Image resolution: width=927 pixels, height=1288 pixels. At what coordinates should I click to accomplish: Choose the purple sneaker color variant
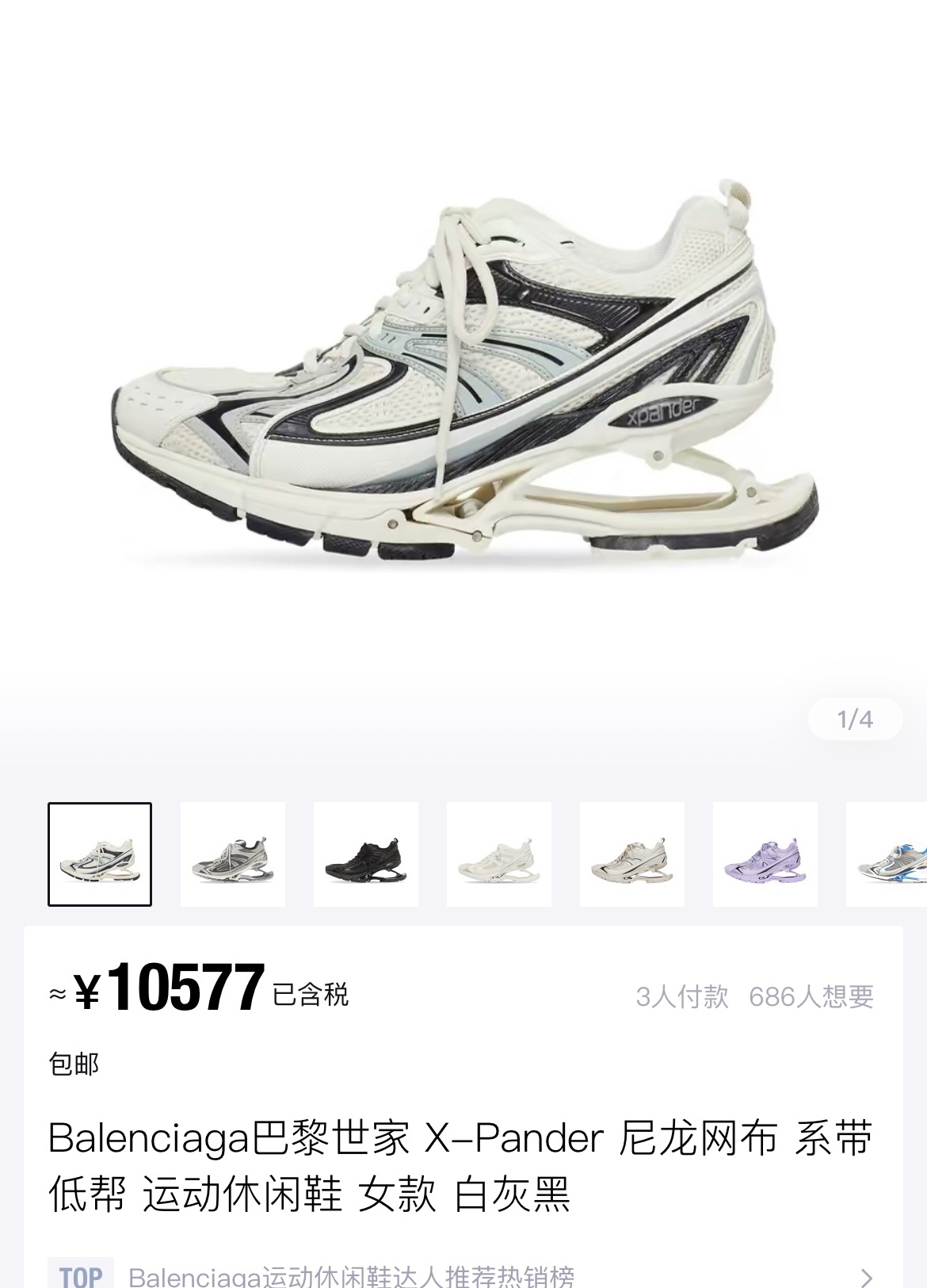[x=765, y=854]
